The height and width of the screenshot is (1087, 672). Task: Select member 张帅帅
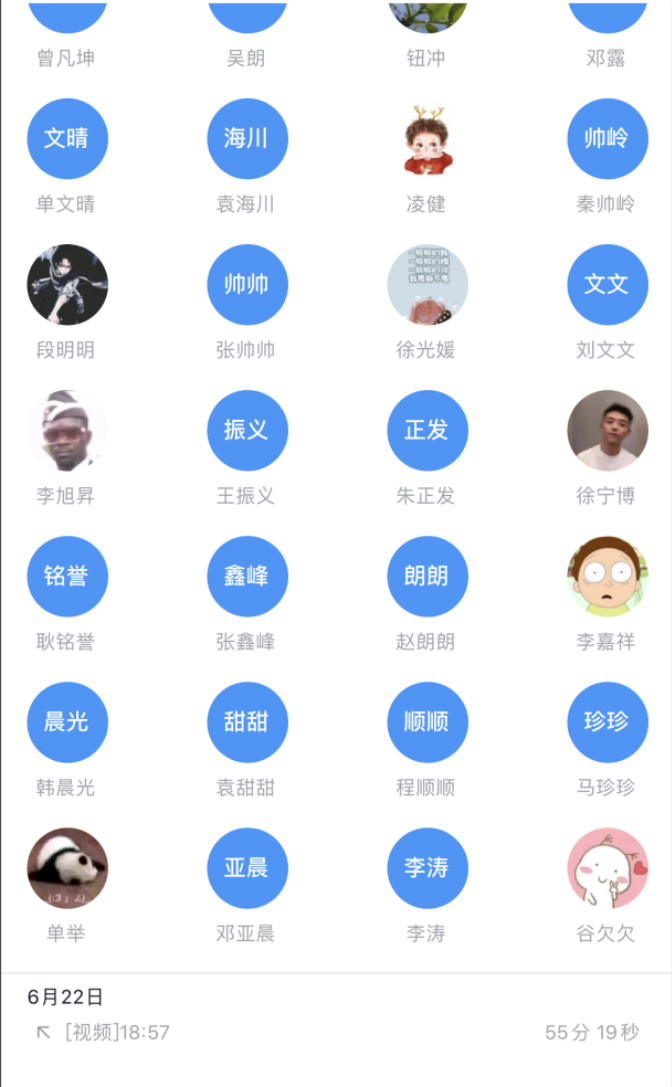point(247,285)
